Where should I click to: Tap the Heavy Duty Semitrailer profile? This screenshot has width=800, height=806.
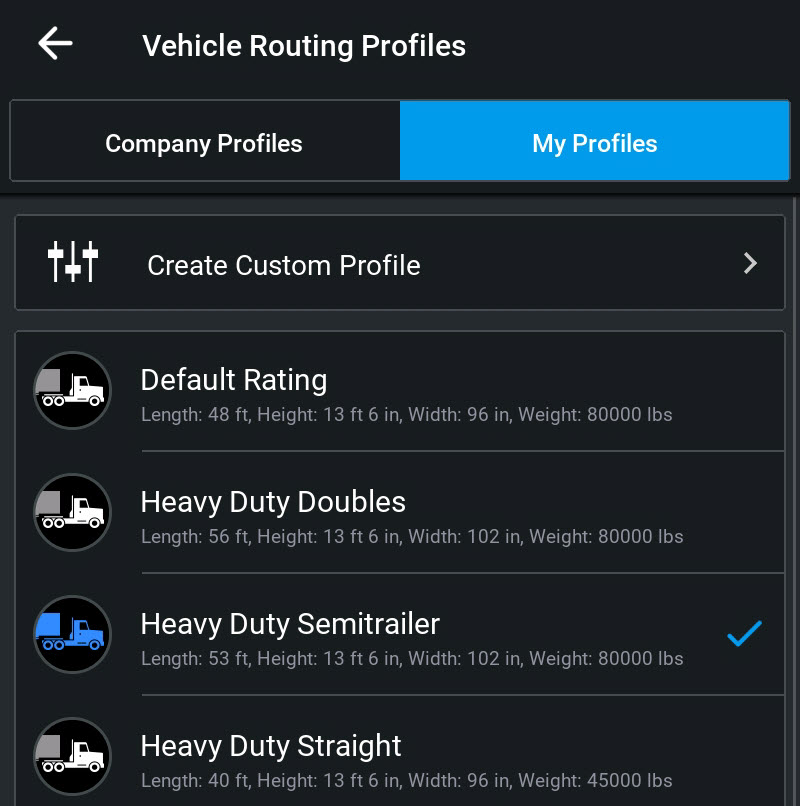point(400,637)
